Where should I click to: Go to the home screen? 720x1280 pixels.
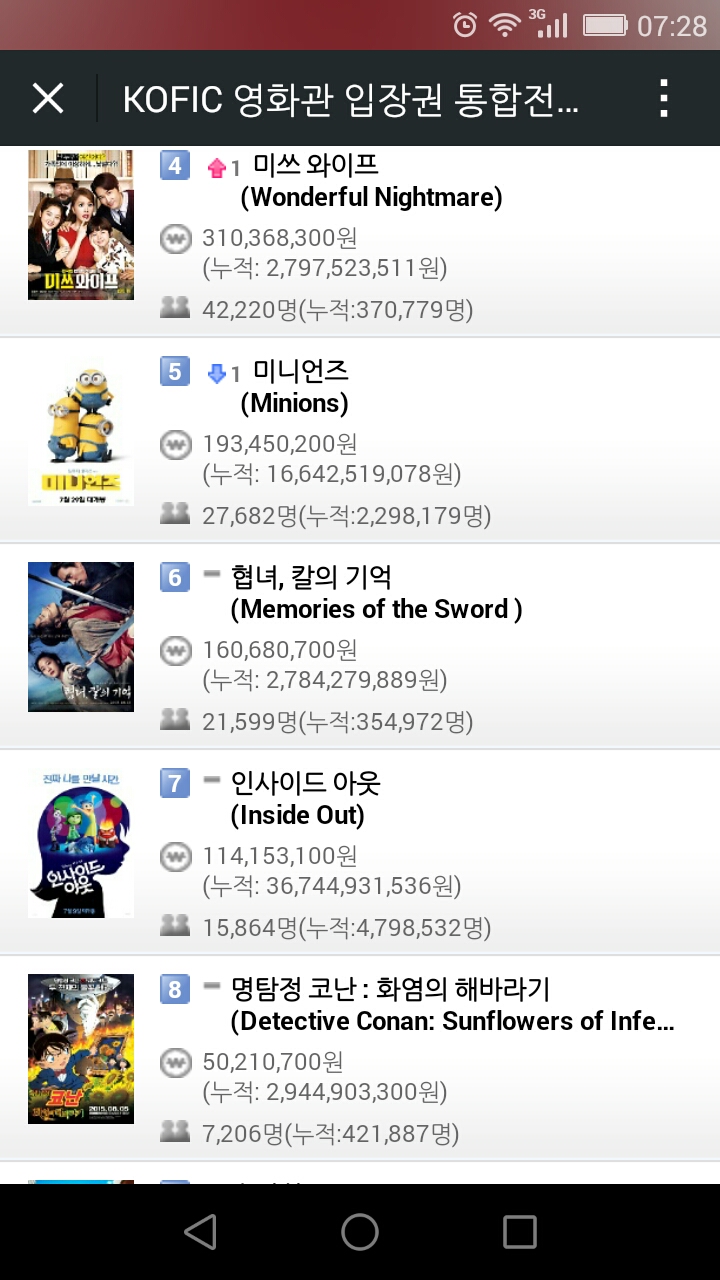(x=360, y=1232)
